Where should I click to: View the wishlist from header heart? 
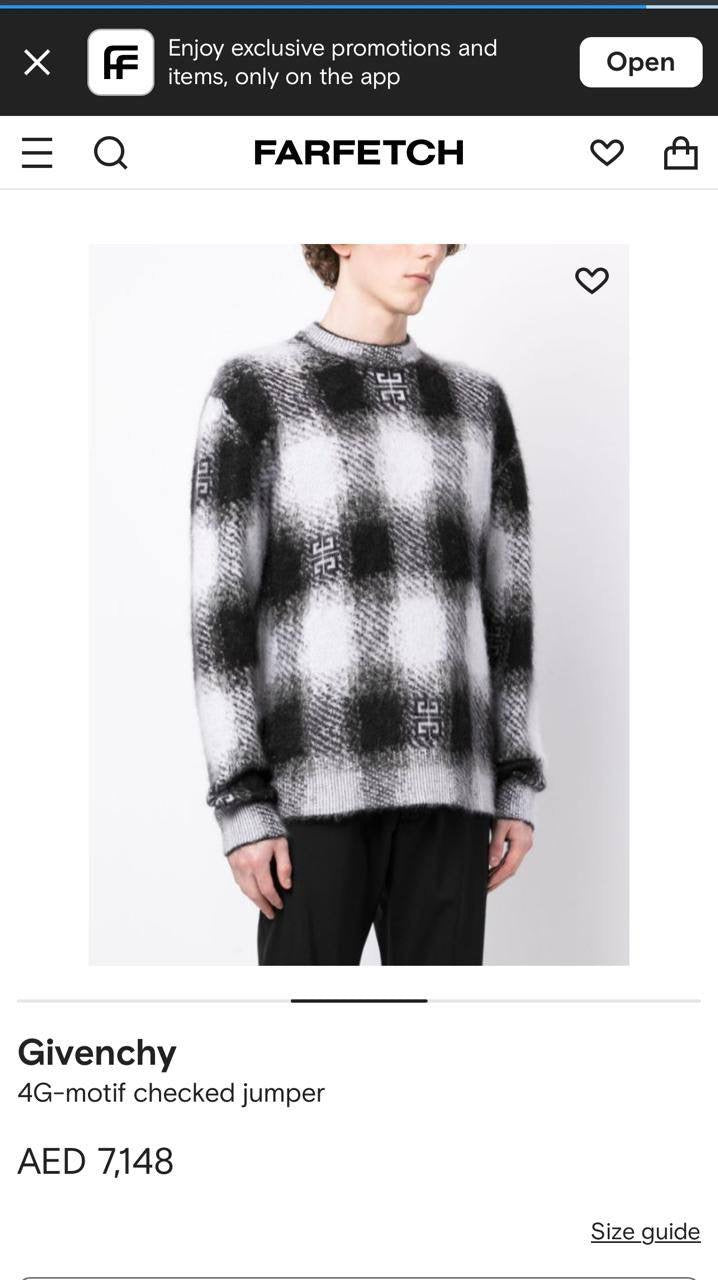[x=606, y=153]
